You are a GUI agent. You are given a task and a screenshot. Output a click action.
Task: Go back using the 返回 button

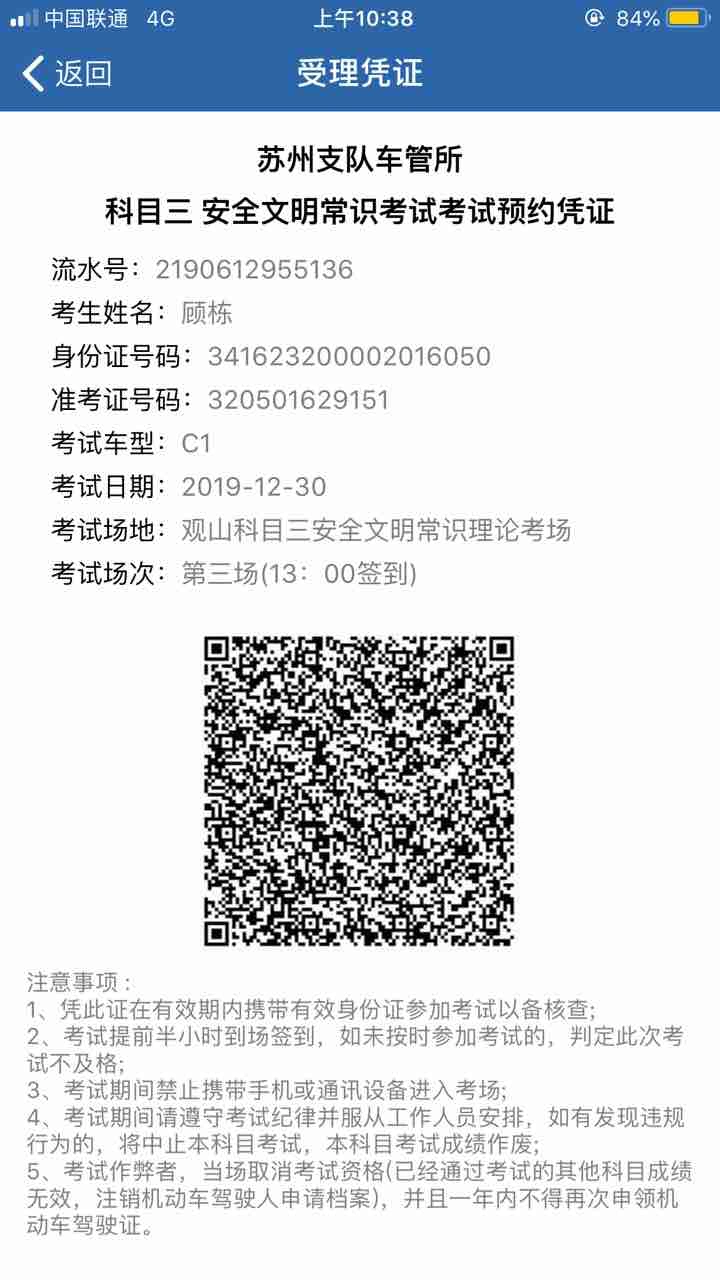click(x=67, y=73)
